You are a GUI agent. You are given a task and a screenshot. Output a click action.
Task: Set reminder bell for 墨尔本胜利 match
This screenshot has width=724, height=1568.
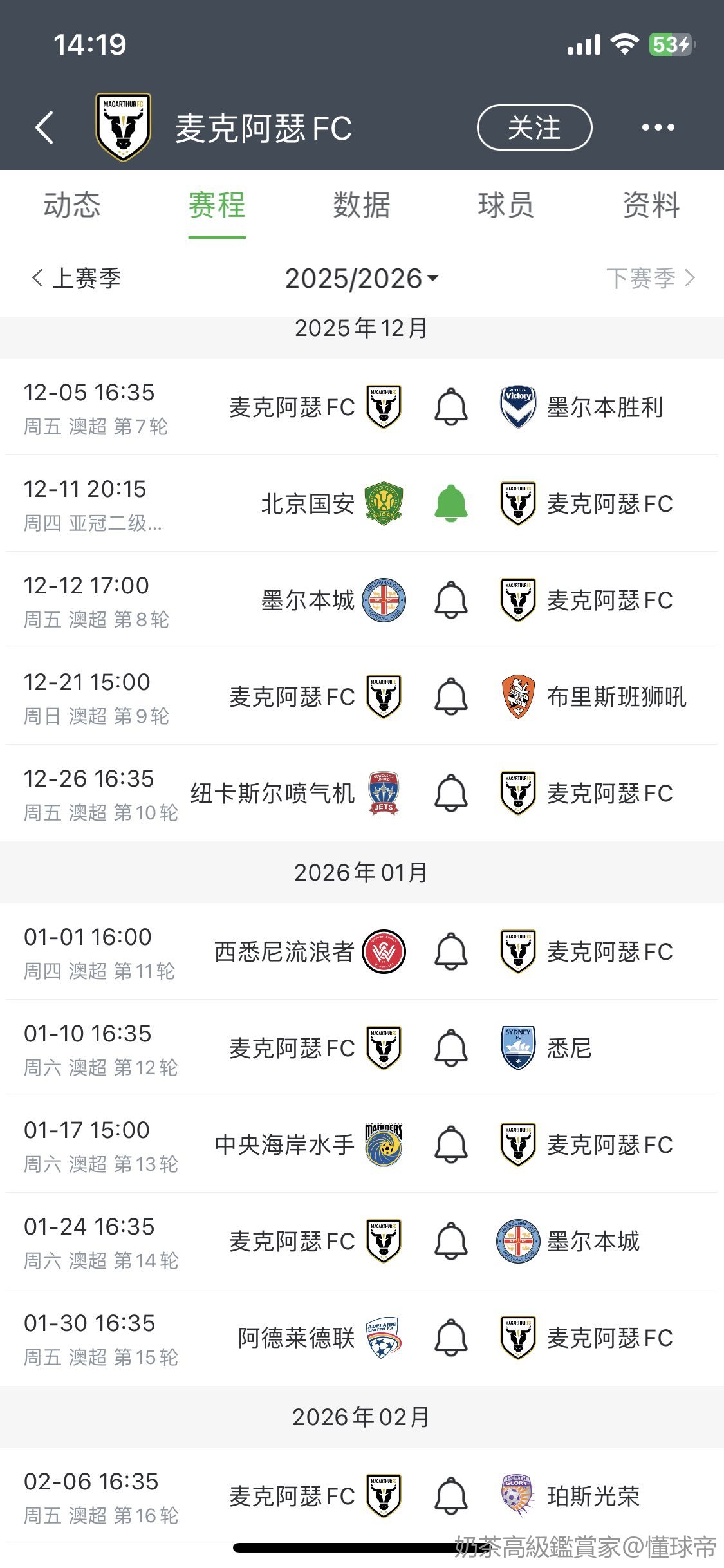tap(450, 407)
